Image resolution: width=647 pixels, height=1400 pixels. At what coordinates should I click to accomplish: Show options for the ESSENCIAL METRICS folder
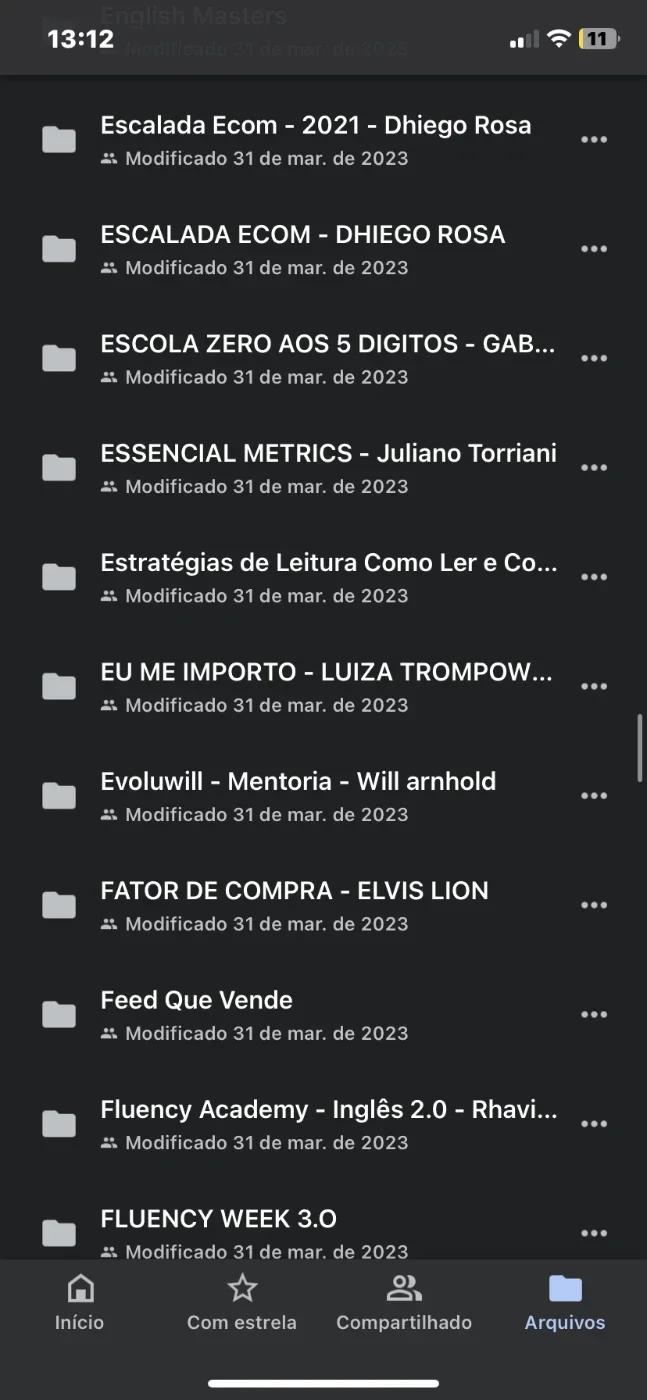point(594,468)
